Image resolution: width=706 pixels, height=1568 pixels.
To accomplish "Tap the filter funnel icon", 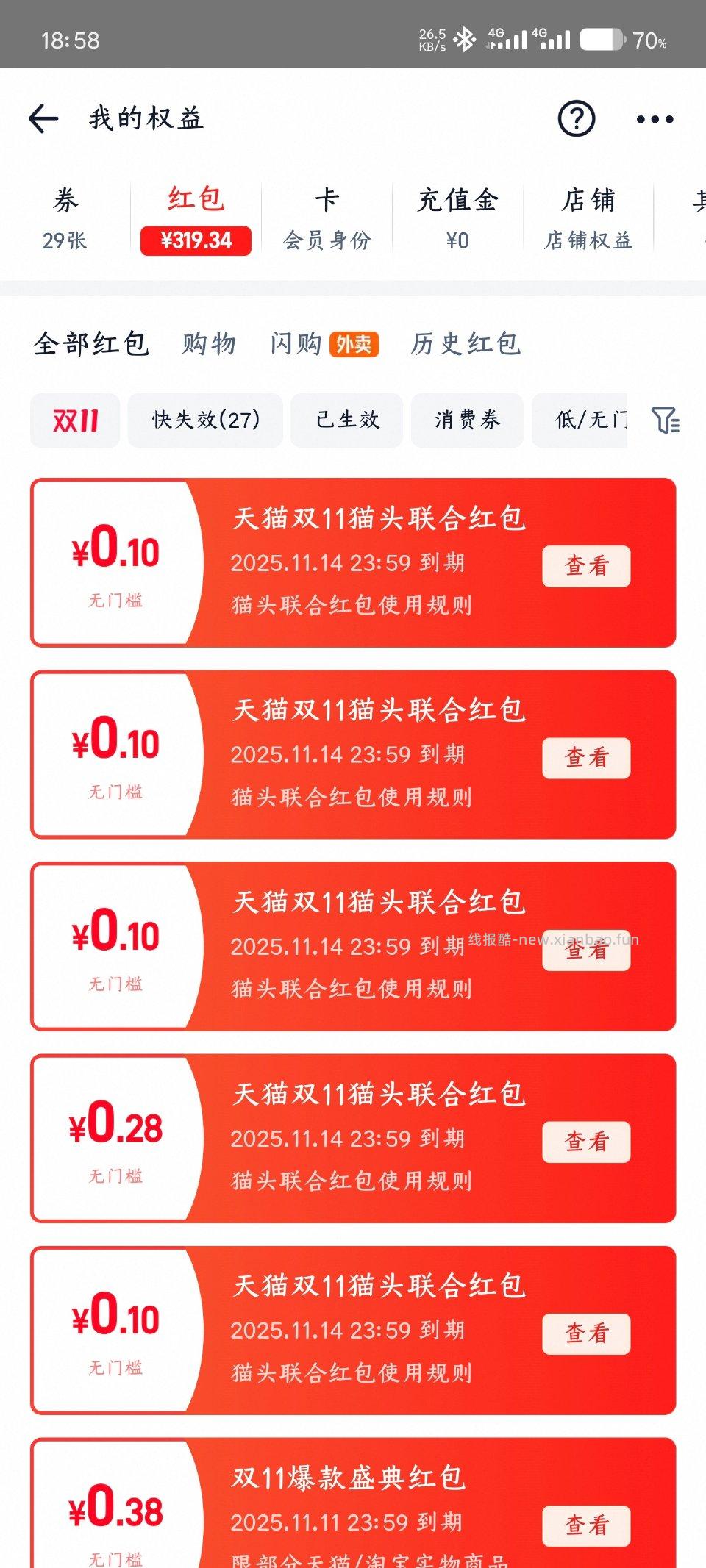I will click(x=664, y=420).
